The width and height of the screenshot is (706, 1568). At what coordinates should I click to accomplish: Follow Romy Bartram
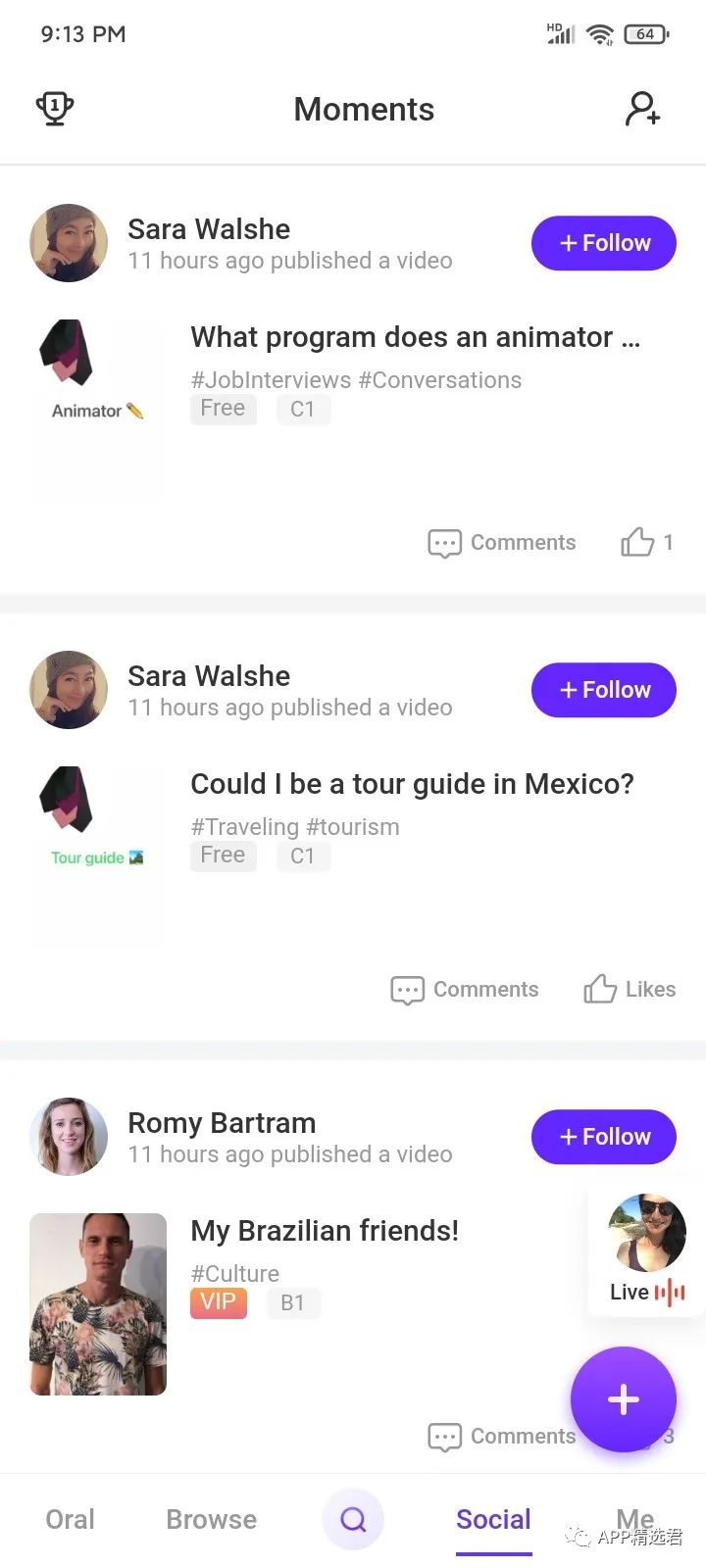tap(603, 1137)
